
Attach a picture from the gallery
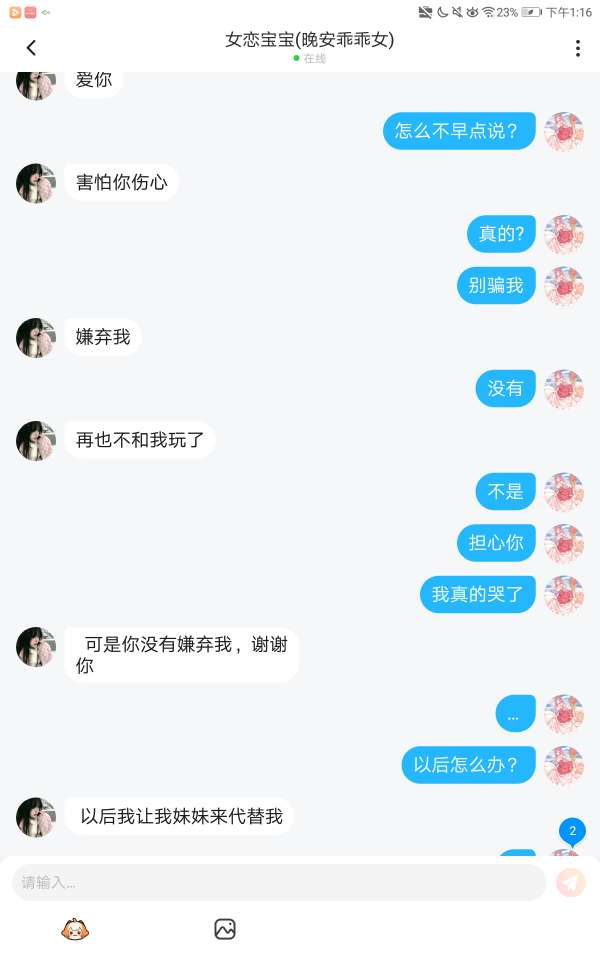pos(225,930)
